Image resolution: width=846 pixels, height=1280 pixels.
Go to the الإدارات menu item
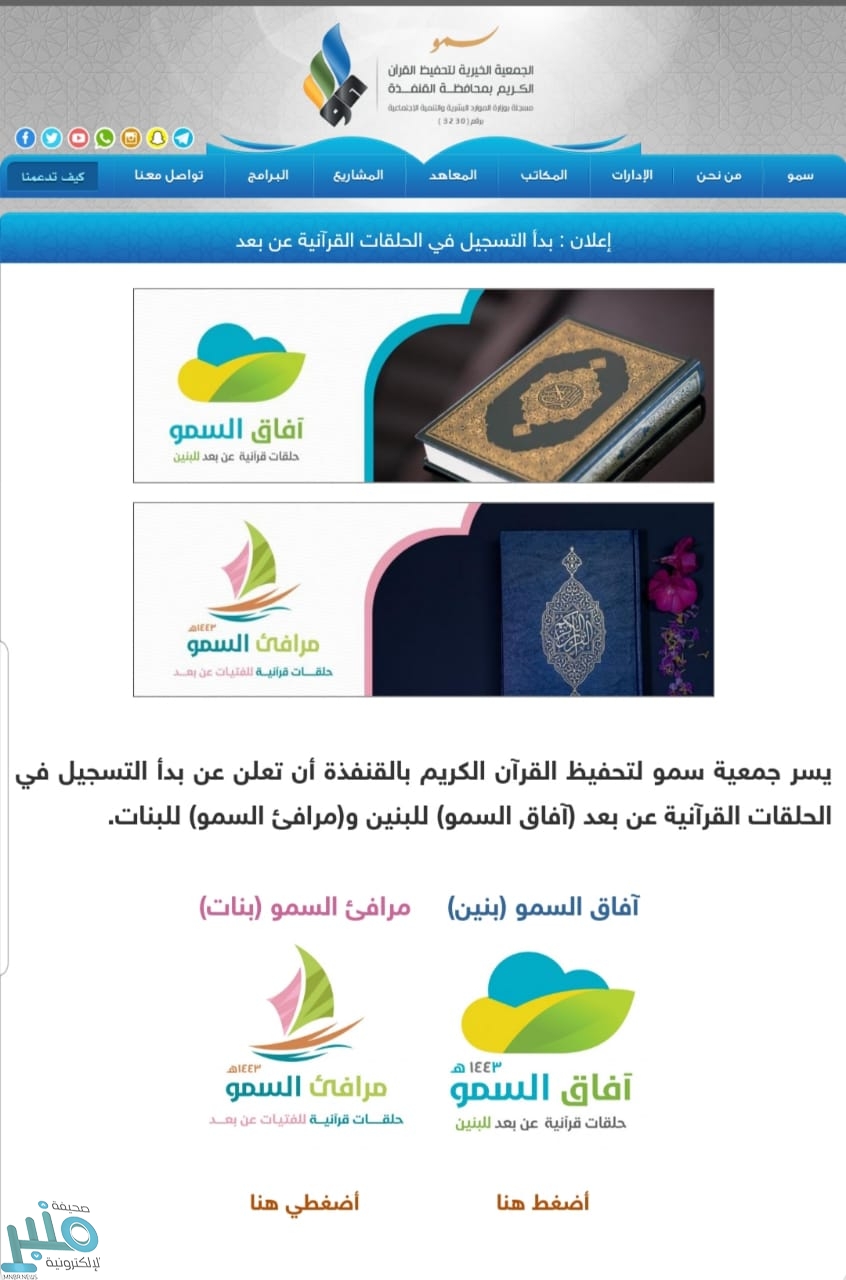click(633, 175)
